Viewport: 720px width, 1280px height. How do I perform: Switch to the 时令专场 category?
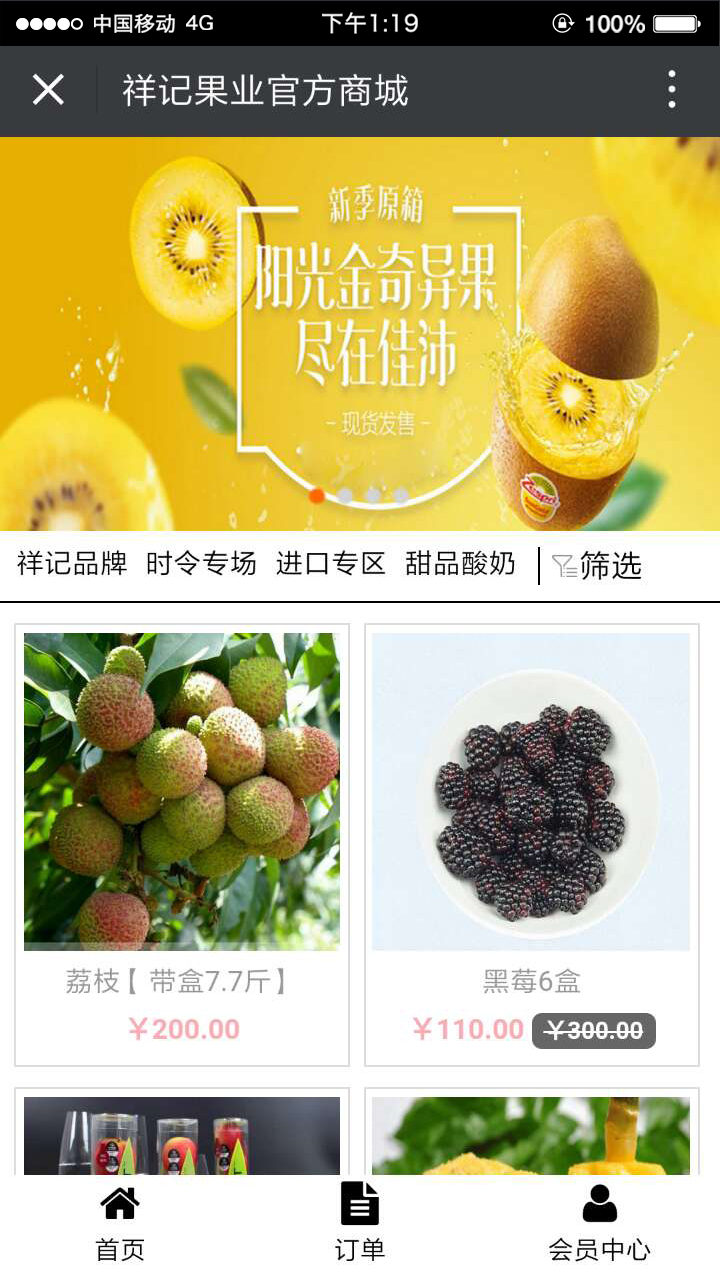[201, 564]
